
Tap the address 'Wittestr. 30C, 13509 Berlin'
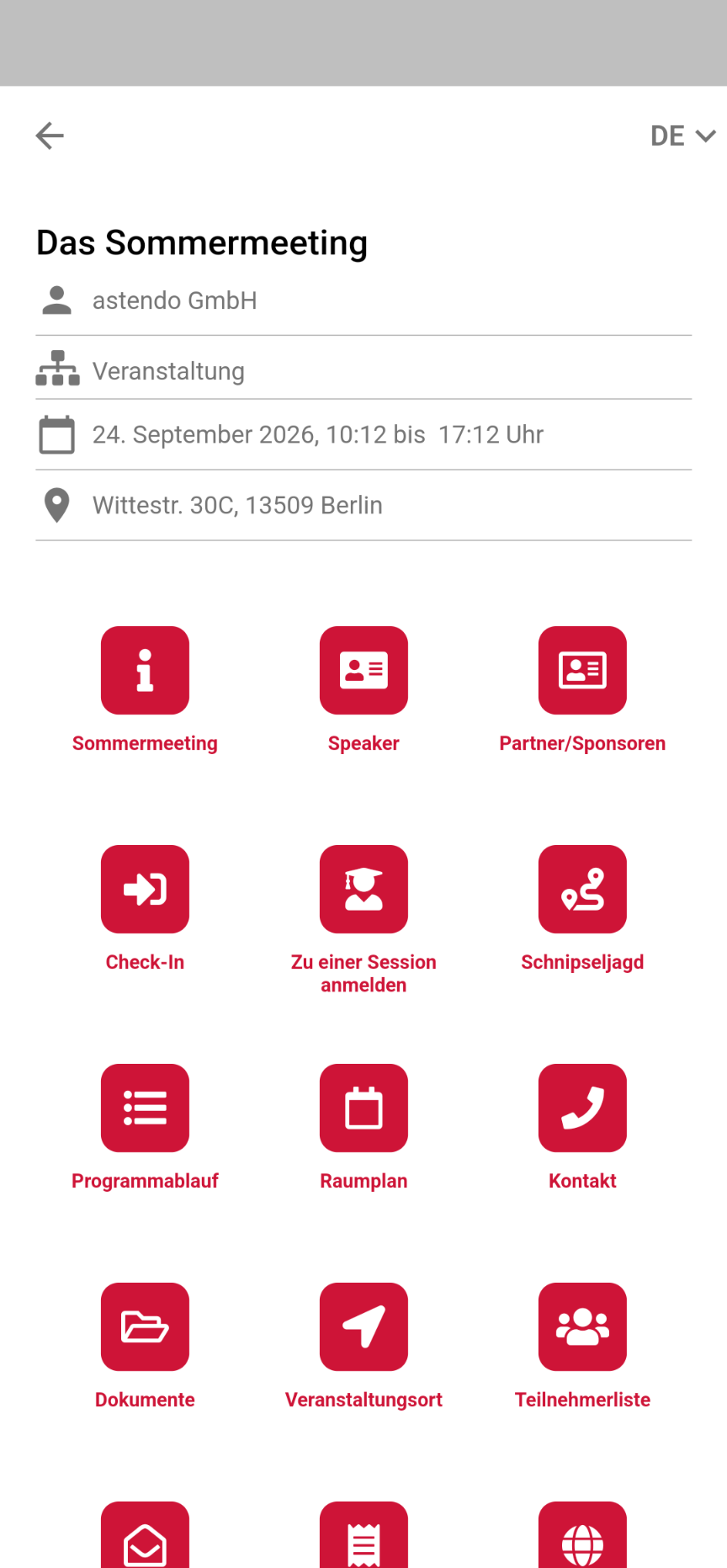(237, 505)
